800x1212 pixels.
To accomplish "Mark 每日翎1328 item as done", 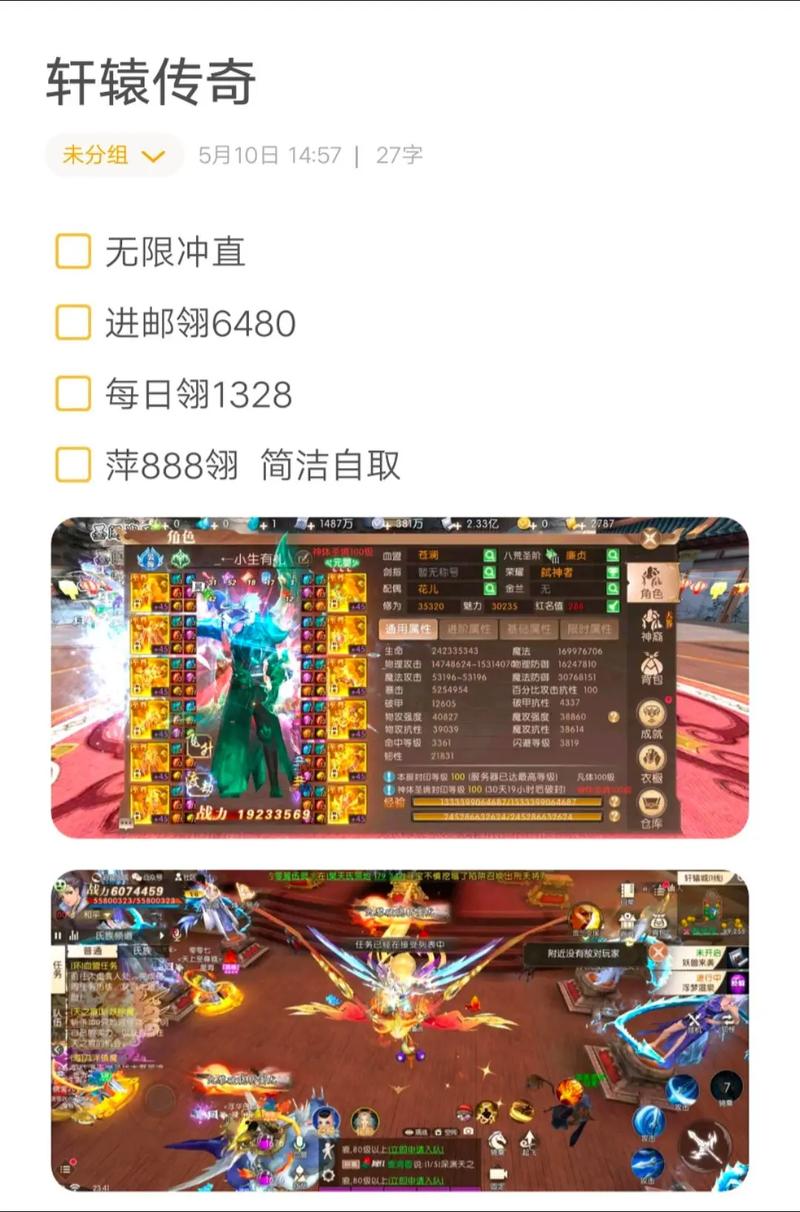I will (x=73, y=394).
